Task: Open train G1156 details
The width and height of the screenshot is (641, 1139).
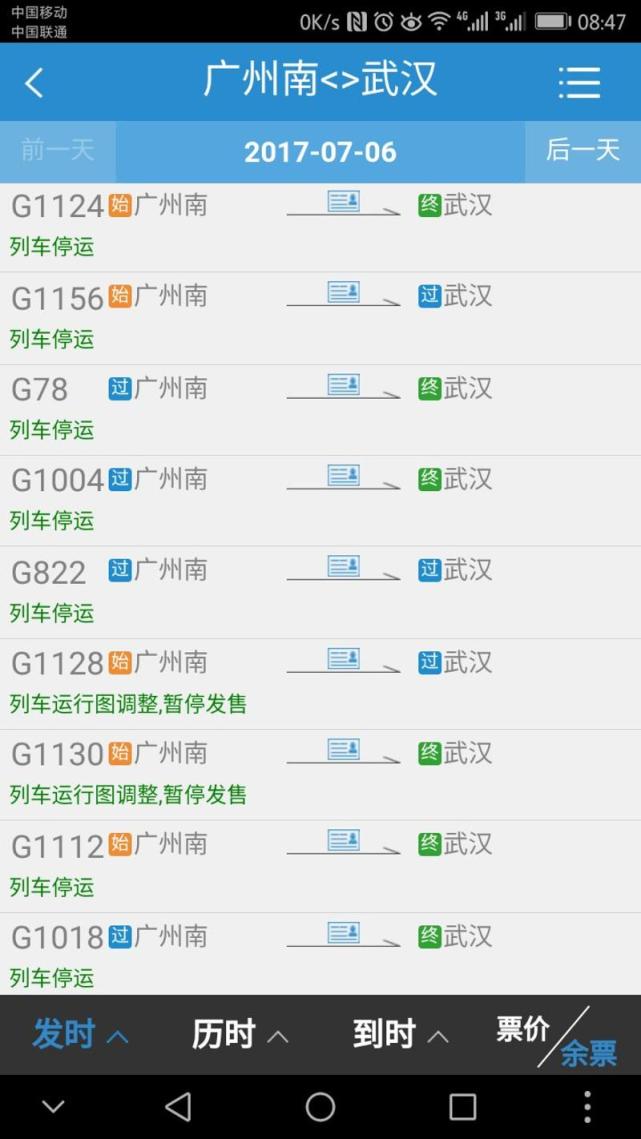Action: click(x=320, y=317)
